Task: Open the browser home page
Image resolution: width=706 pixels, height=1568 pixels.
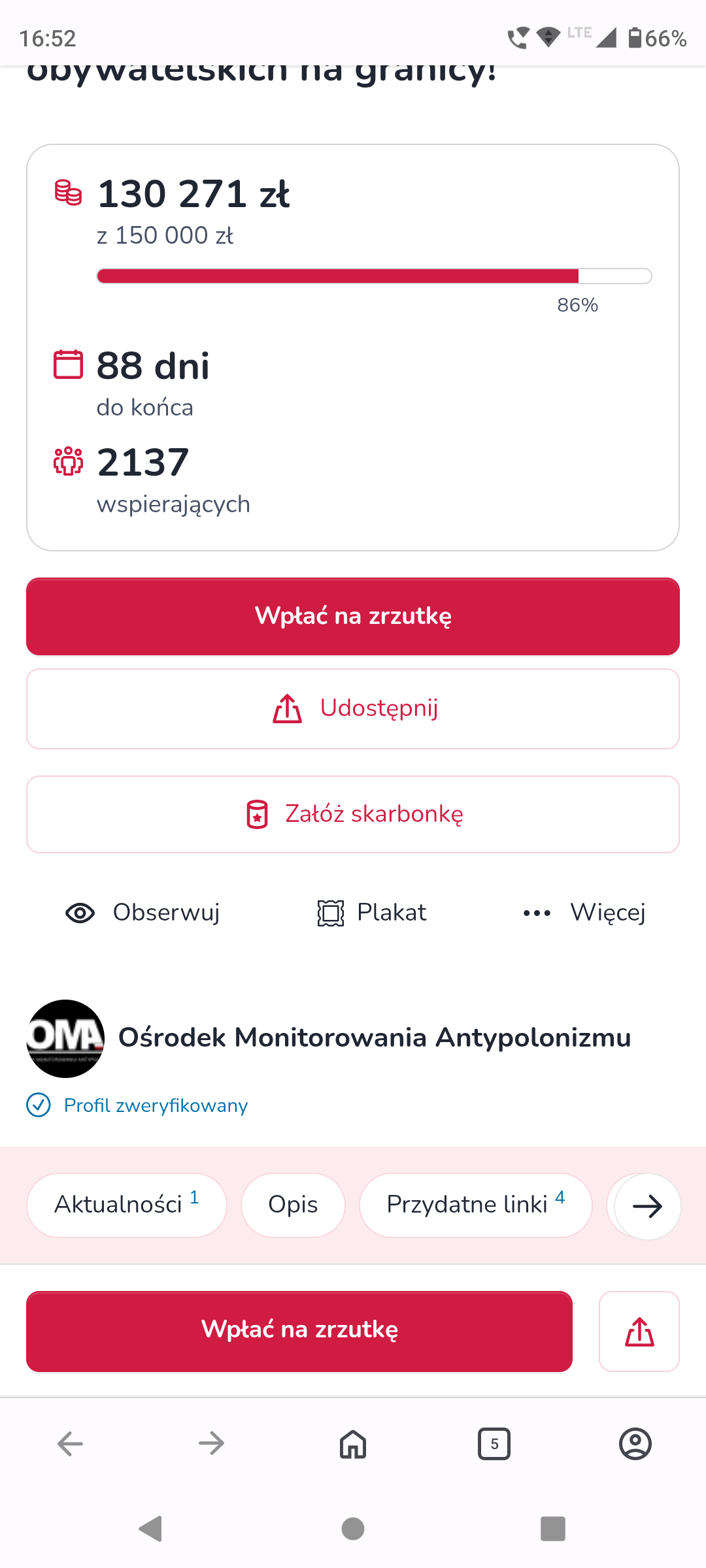Action: 353,1443
